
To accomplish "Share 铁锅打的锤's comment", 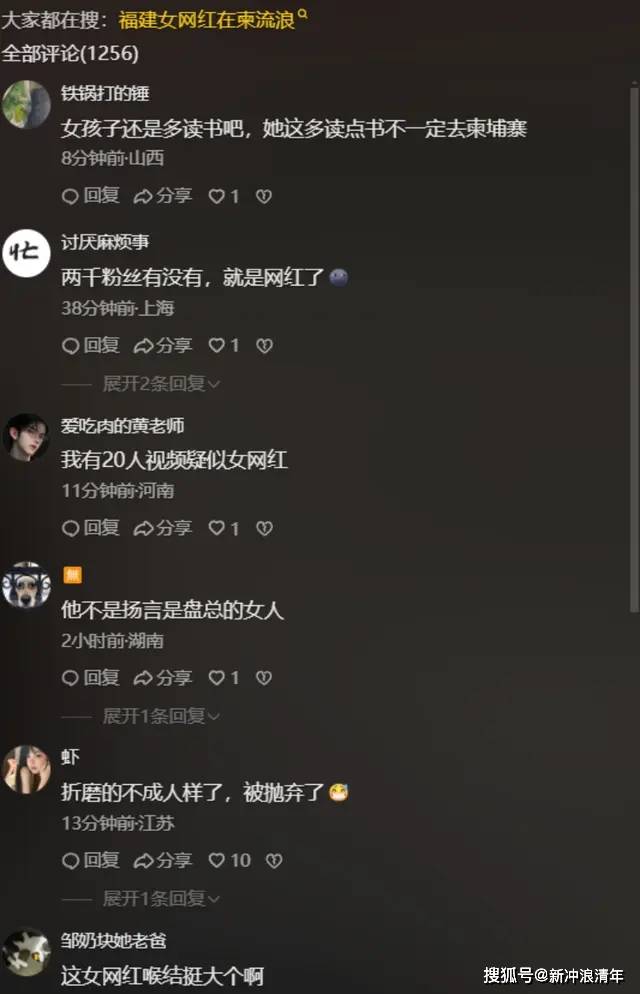I will (163, 196).
